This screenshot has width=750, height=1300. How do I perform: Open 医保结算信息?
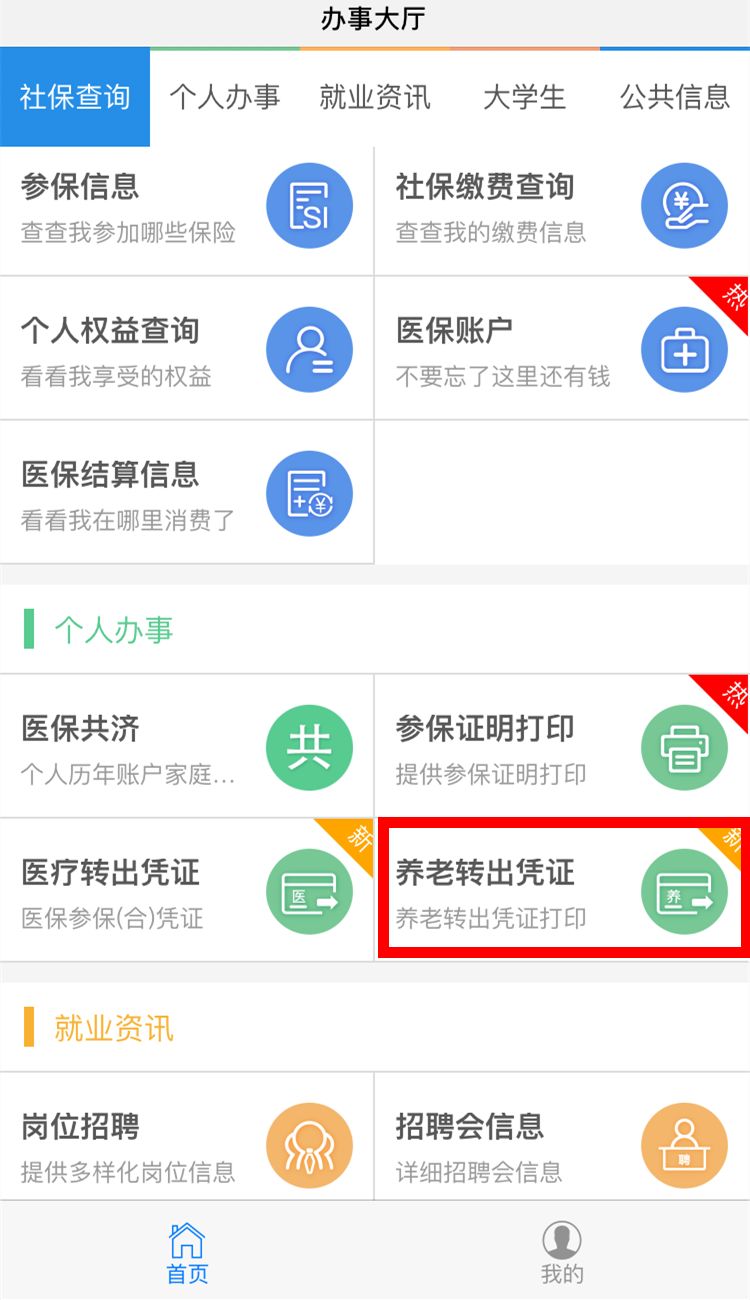187,493
